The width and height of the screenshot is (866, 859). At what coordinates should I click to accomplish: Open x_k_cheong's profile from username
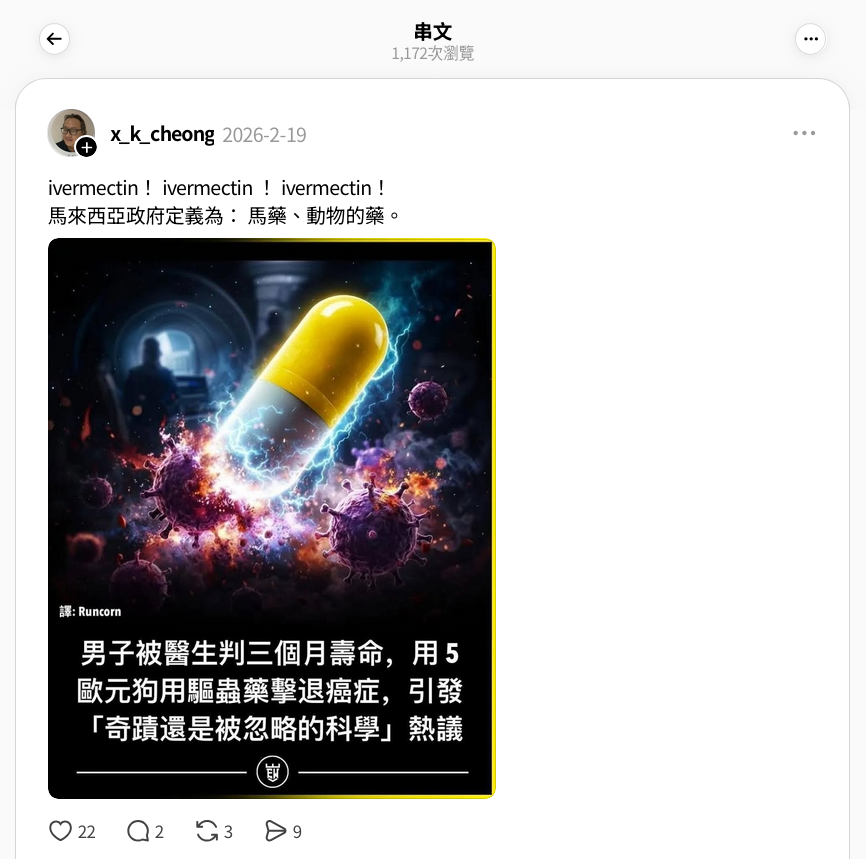[x=162, y=134]
